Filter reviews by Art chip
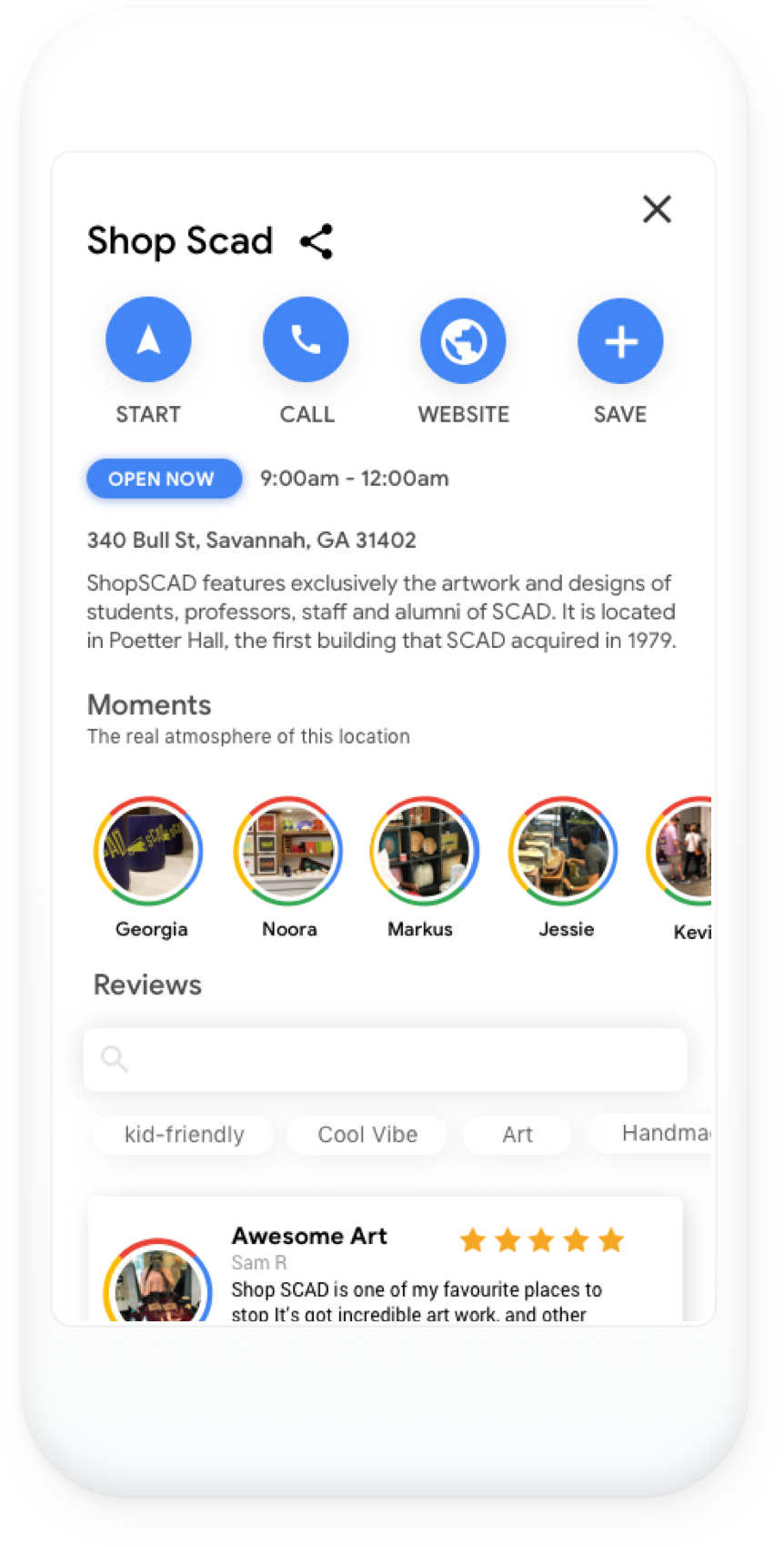The height and width of the screenshot is (1547, 784). [517, 1135]
